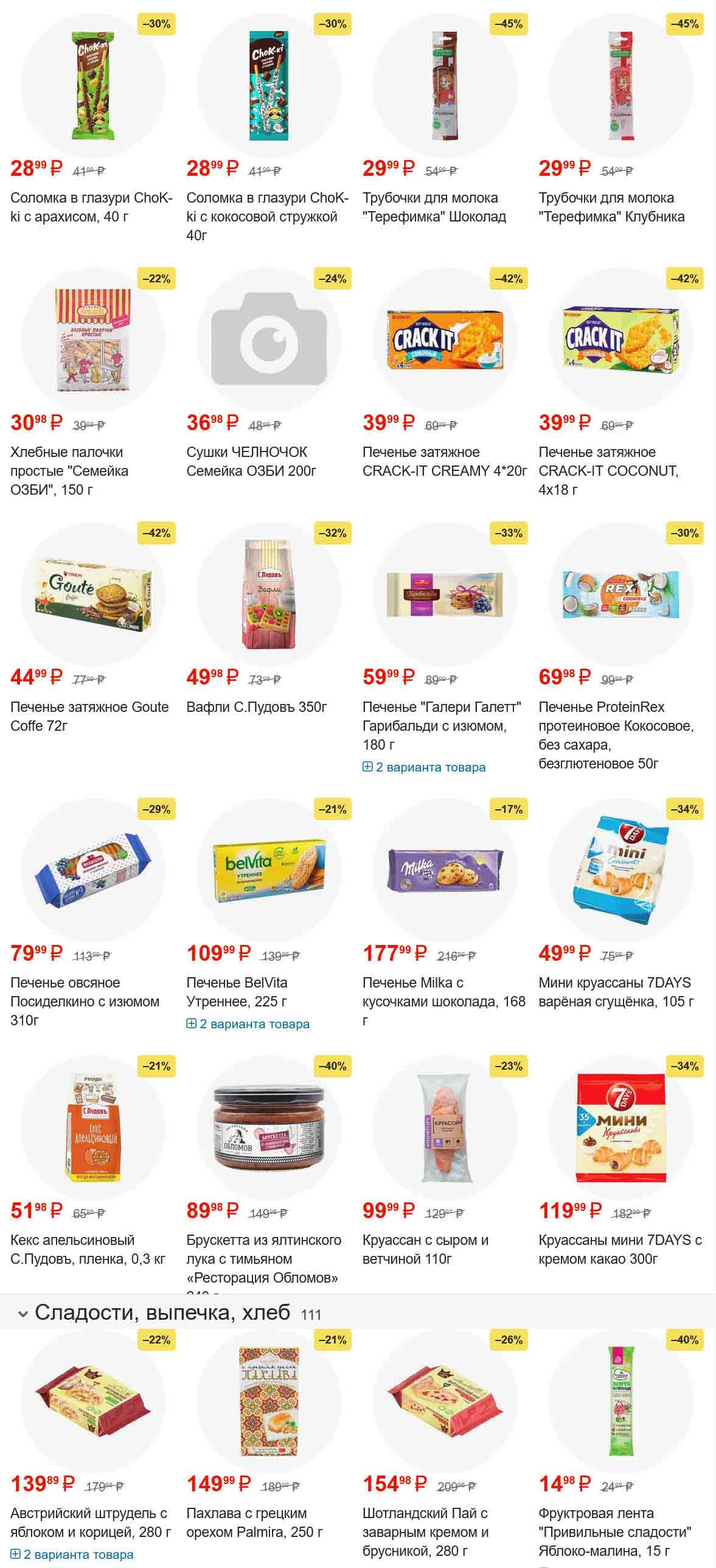The image size is (716, 1568).
Task: Open Соломка ChoK-ki с арахисом product
Action: [91, 207]
